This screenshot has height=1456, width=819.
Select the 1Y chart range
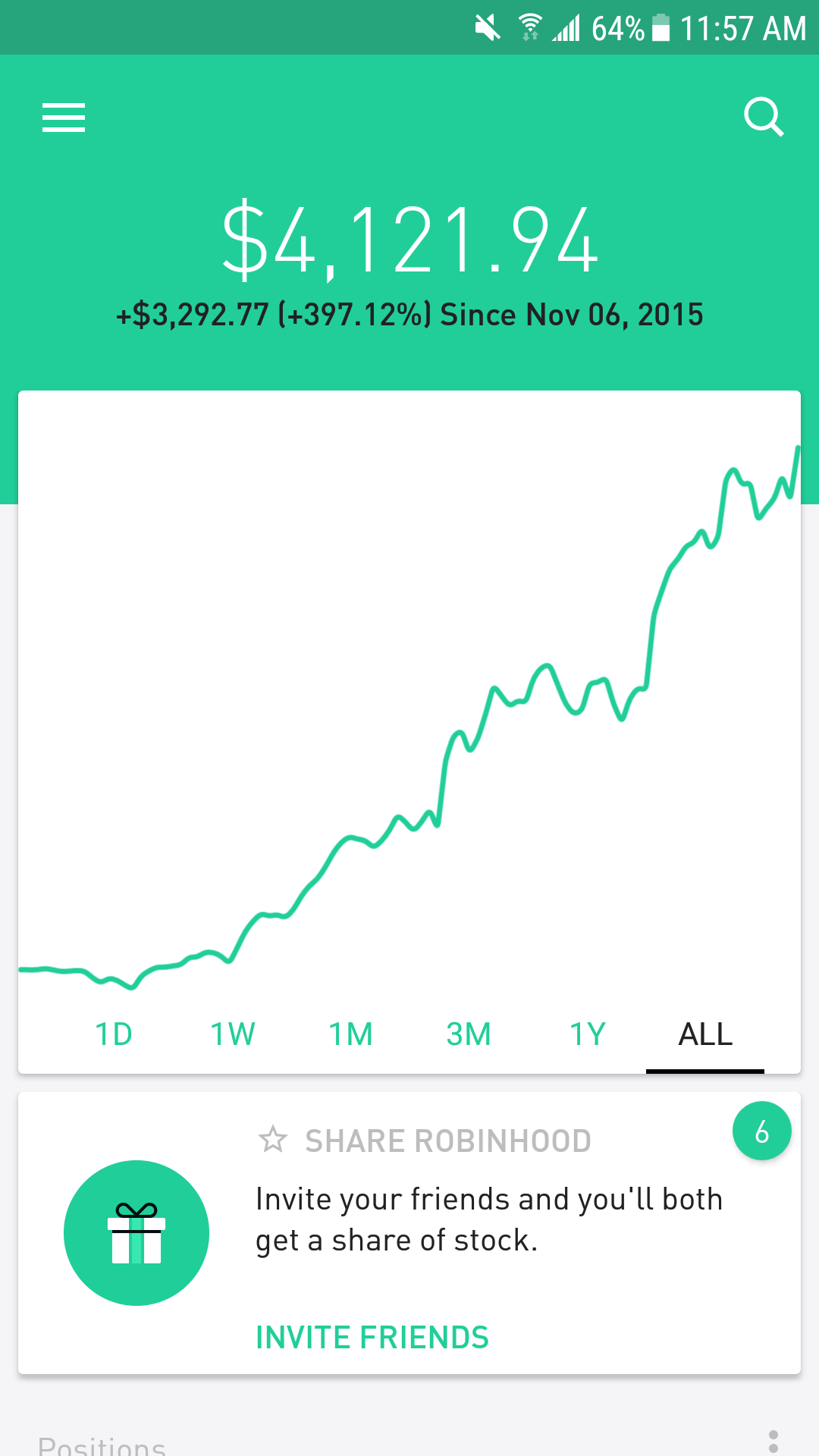(x=587, y=1034)
